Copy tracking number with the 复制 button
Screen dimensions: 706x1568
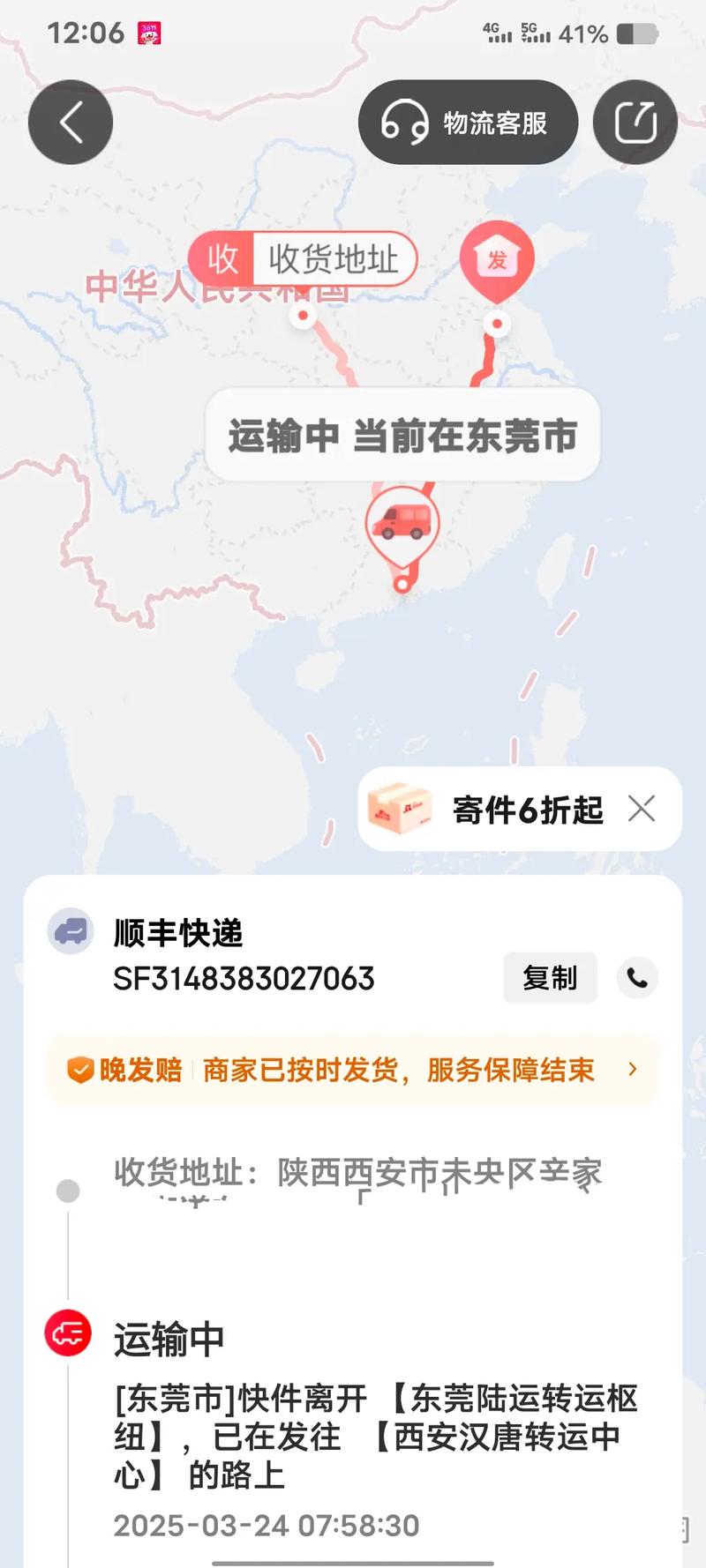coord(550,978)
